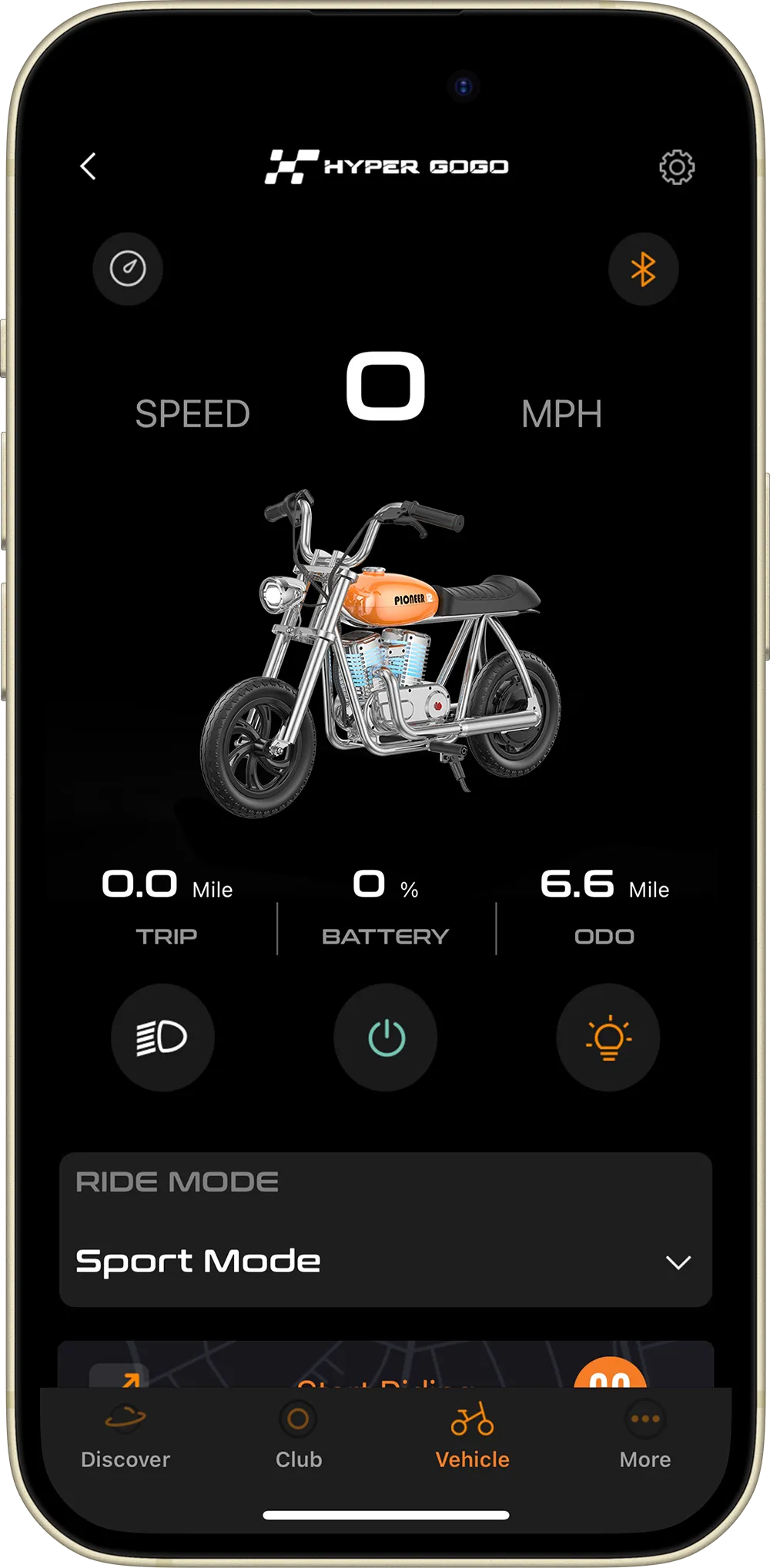Viewport: 770px width, 1568px height.
Task: Toggle the orange ambient light bulb
Action: click(x=608, y=1037)
